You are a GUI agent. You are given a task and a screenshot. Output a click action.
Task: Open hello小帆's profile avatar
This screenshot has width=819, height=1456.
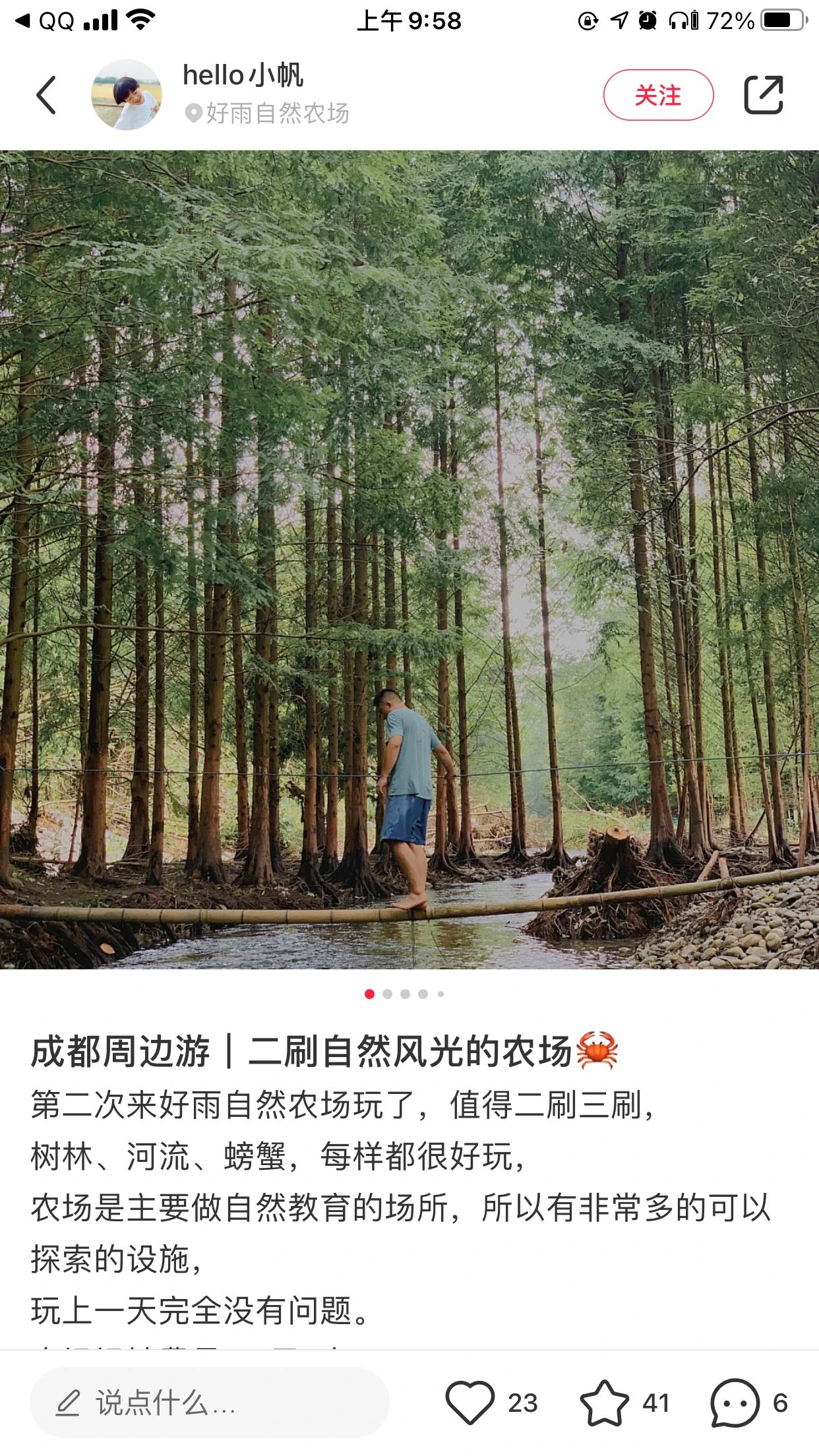126,95
